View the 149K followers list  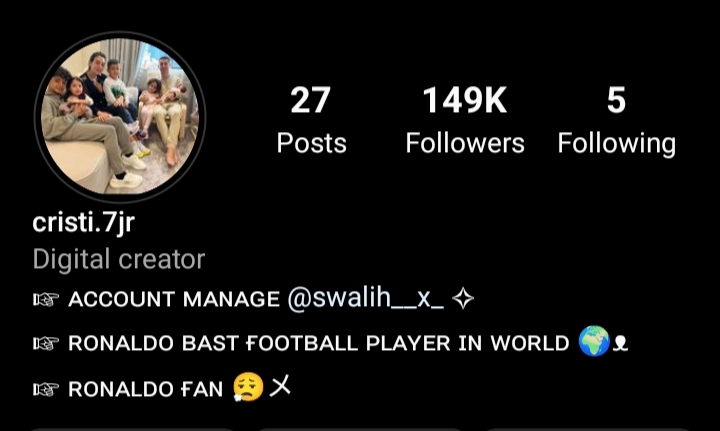coord(464,121)
